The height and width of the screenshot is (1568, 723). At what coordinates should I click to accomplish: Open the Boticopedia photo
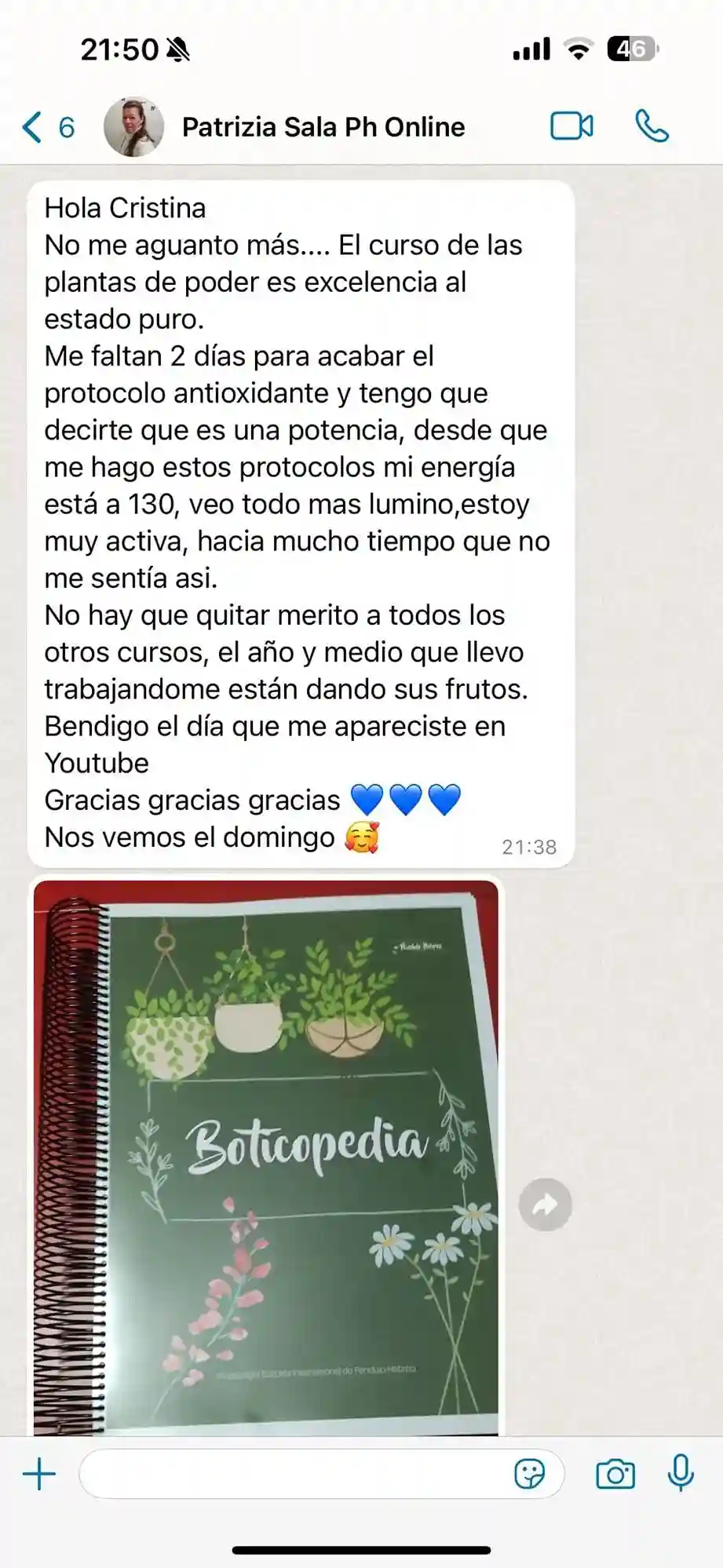[265, 1158]
